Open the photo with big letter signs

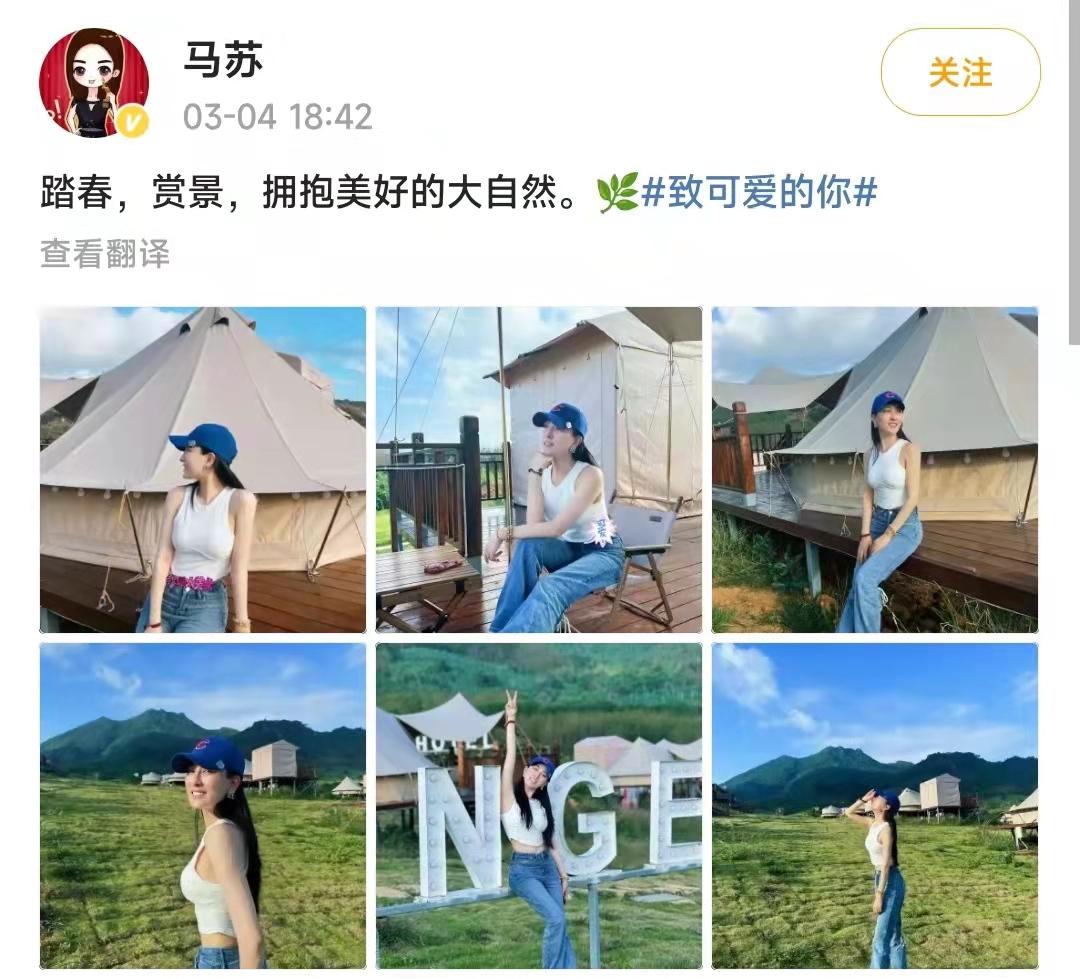(539, 805)
